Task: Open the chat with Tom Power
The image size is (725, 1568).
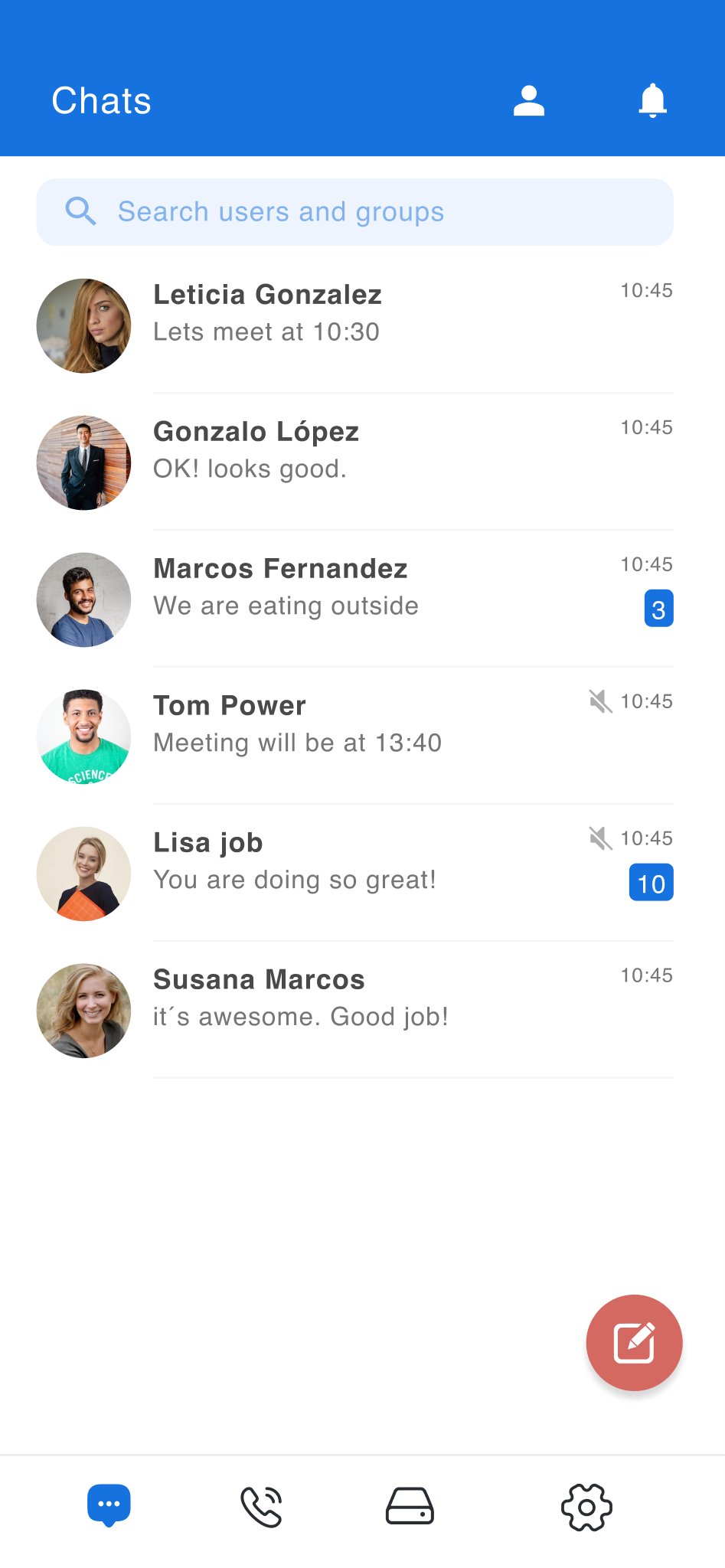Action: pyautogui.click(x=355, y=737)
